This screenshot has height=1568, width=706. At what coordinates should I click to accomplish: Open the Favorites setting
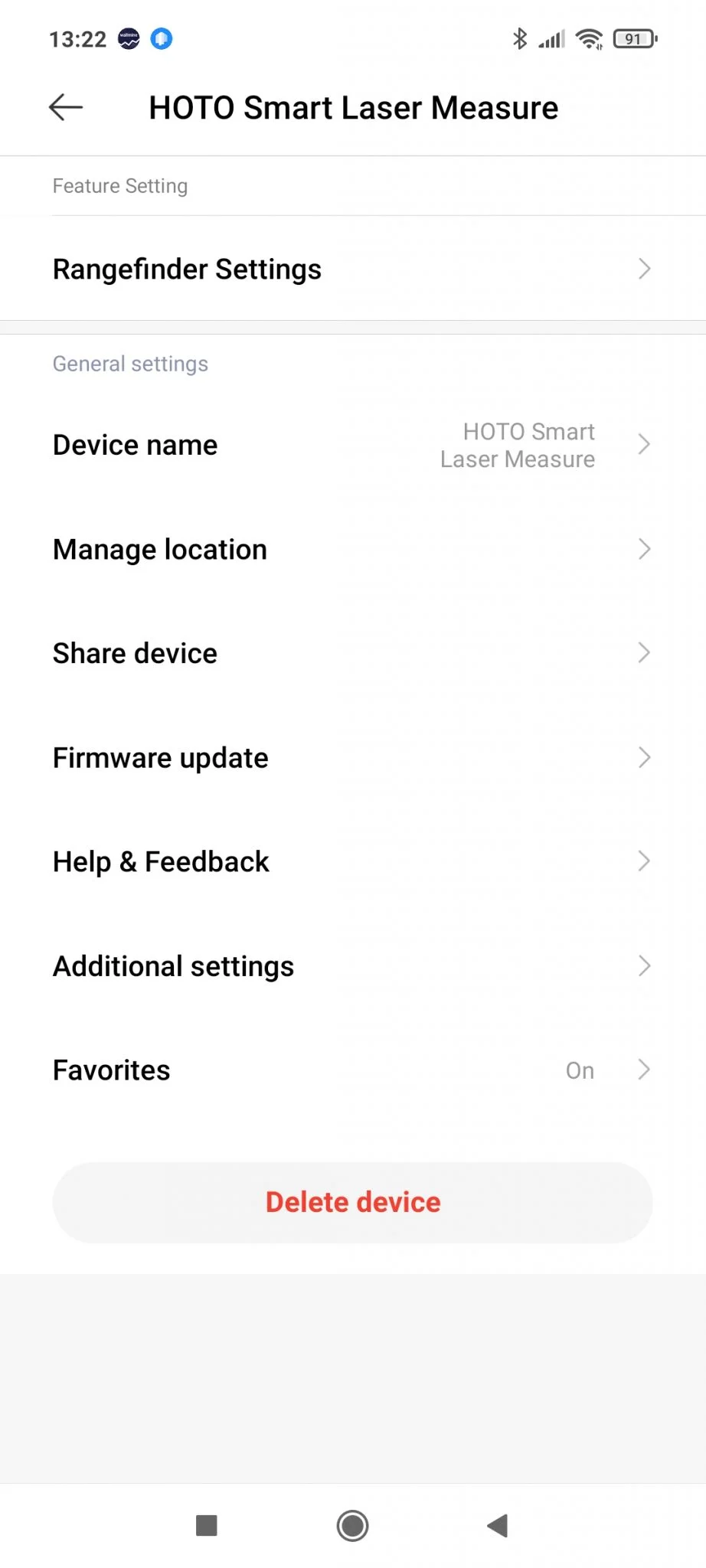click(x=352, y=1070)
